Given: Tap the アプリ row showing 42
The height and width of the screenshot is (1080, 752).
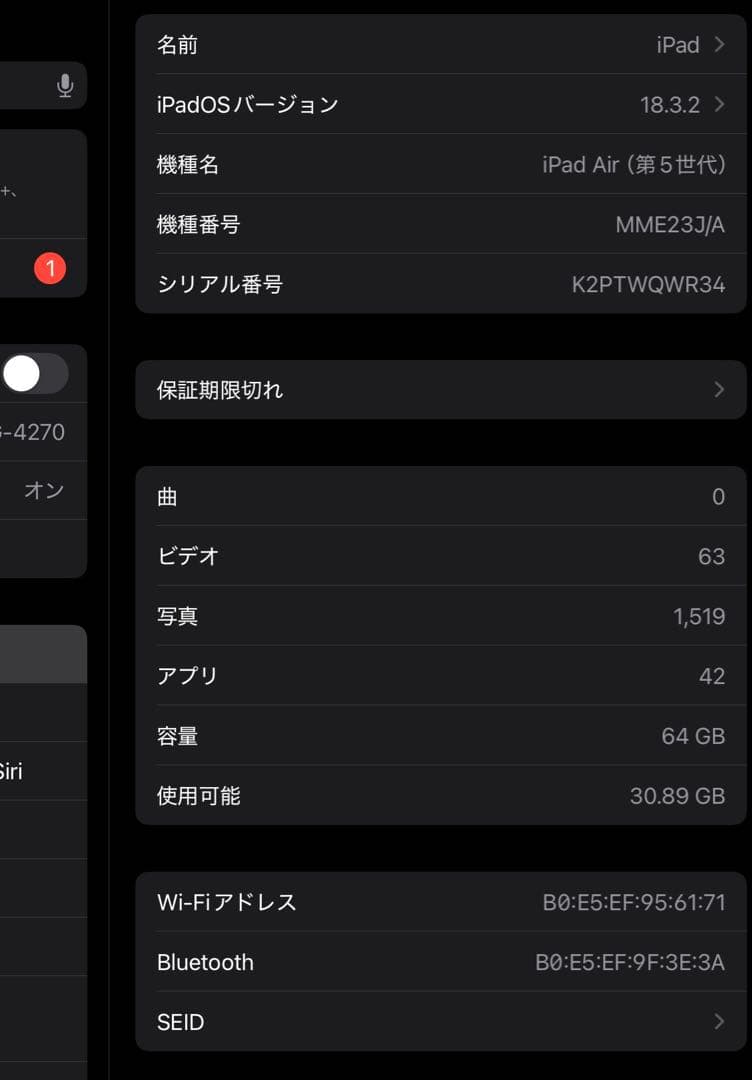Looking at the screenshot, I should pyautogui.click(x=440, y=676).
